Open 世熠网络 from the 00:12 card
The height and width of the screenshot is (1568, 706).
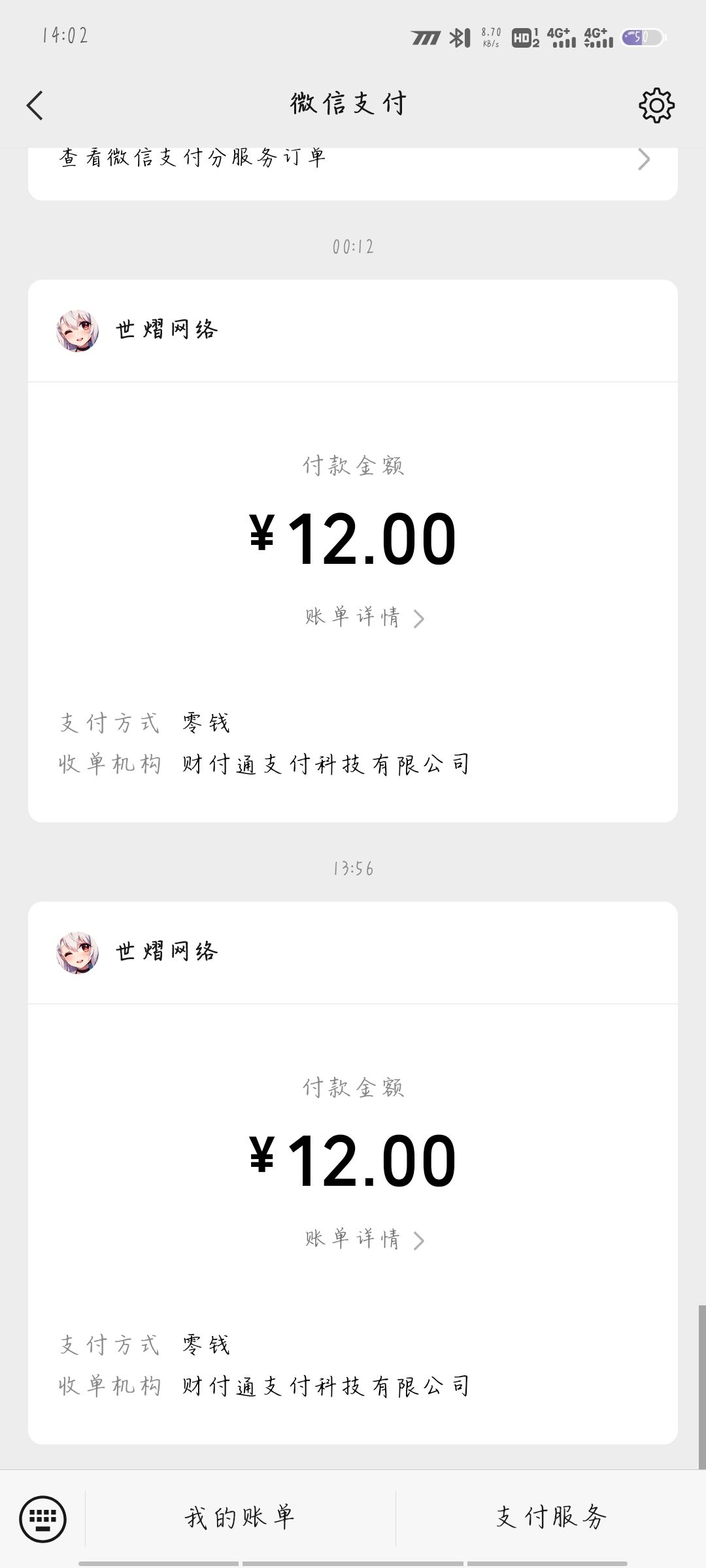point(167,331)
